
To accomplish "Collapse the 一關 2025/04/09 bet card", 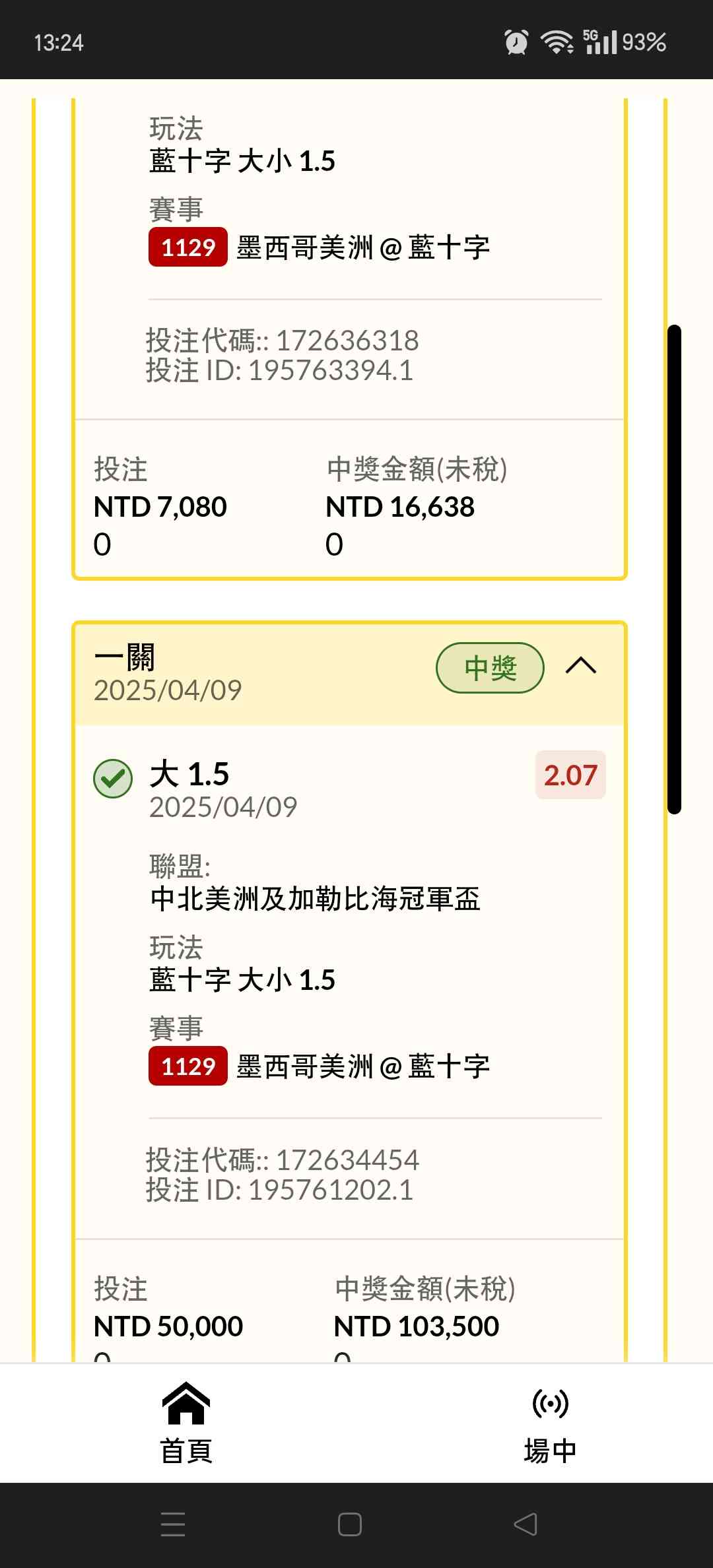I will point(581,667).
